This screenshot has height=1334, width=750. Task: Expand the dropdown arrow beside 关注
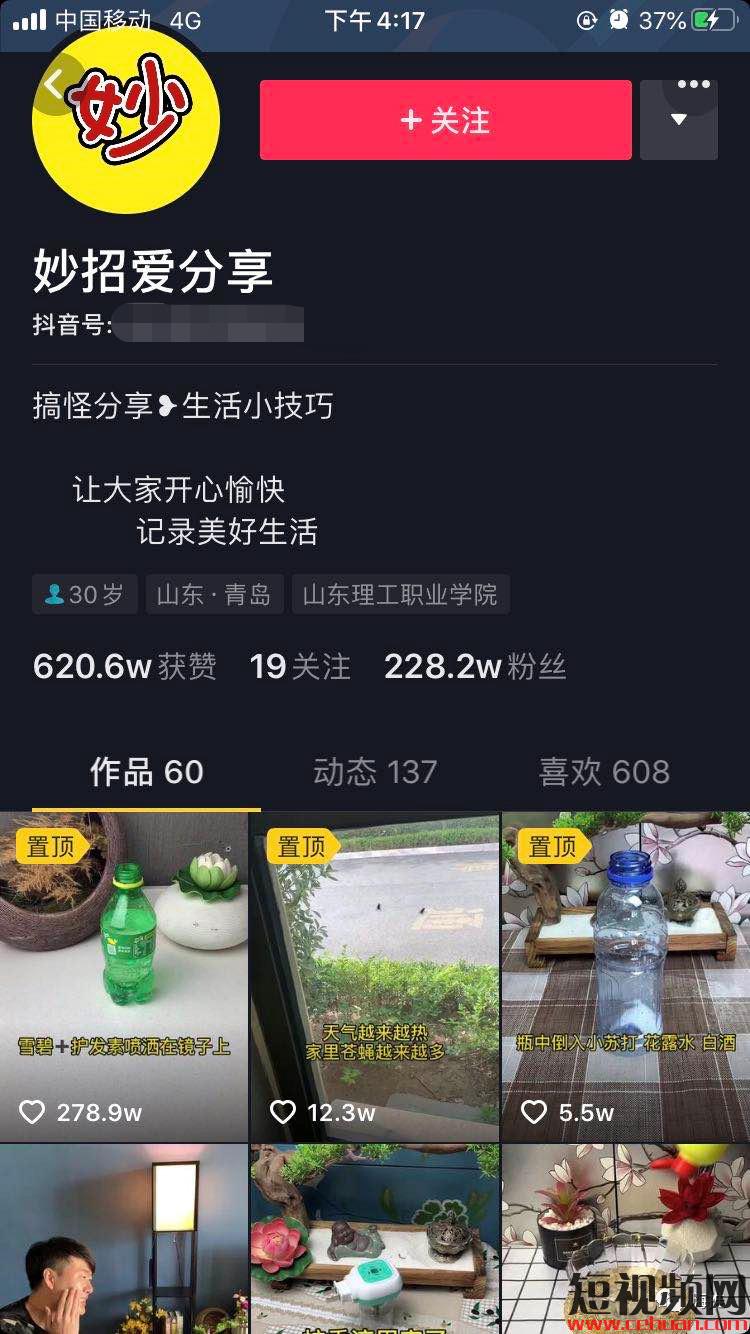(x=678, y=121)
